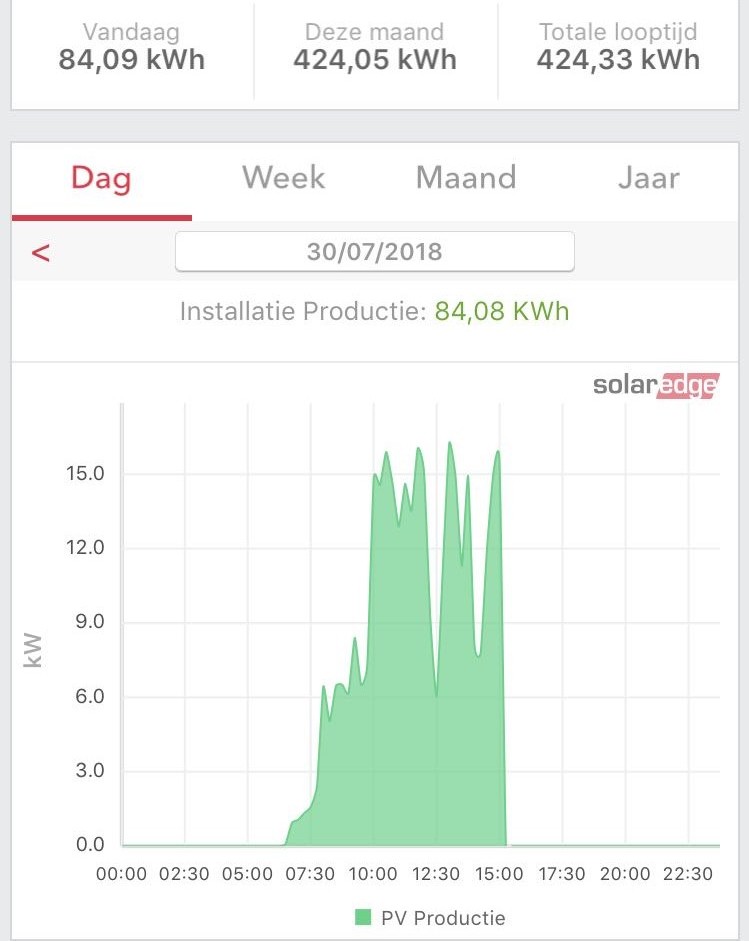
Task: Open the Jaar view
Action: pyautogui.click(x=648, y=179)
